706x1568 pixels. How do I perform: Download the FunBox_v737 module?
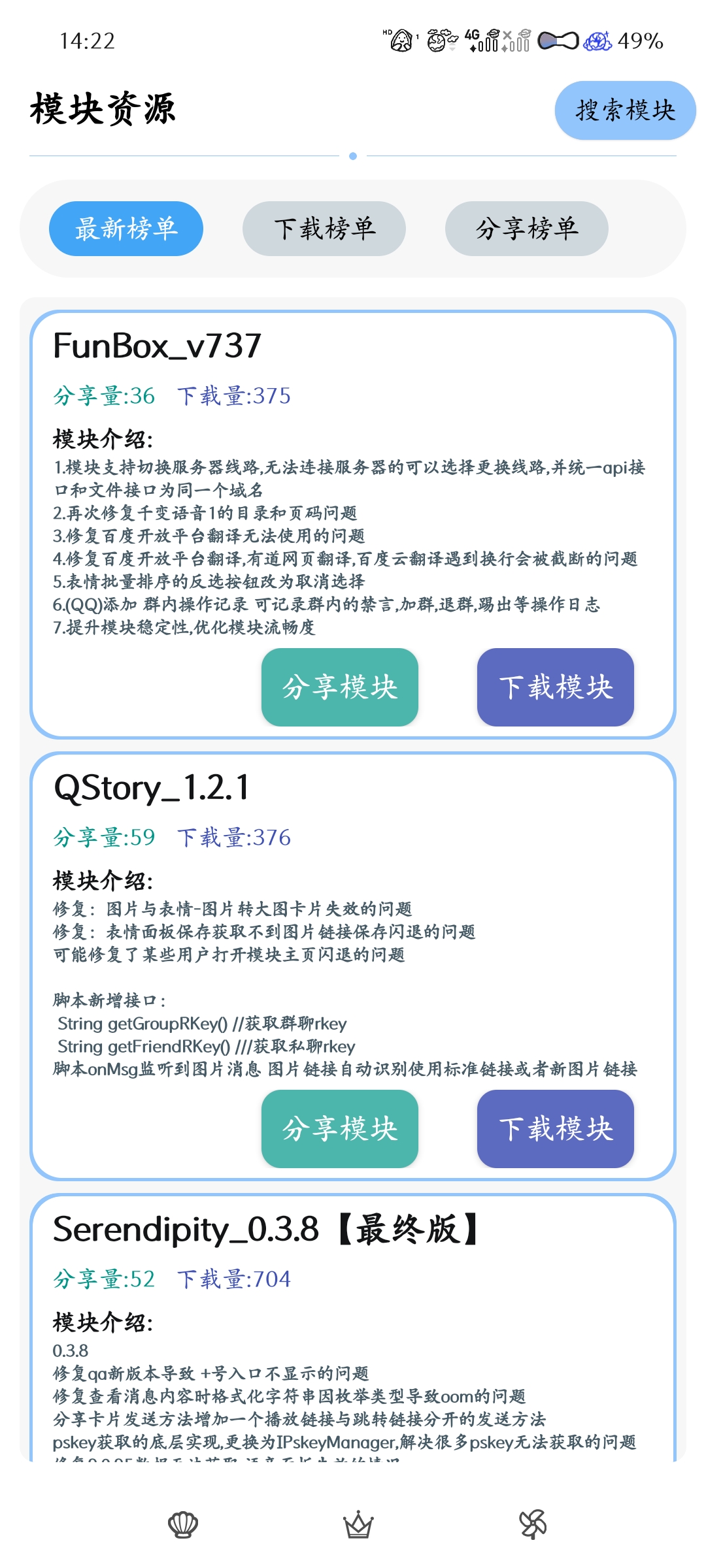click(556, 687)
